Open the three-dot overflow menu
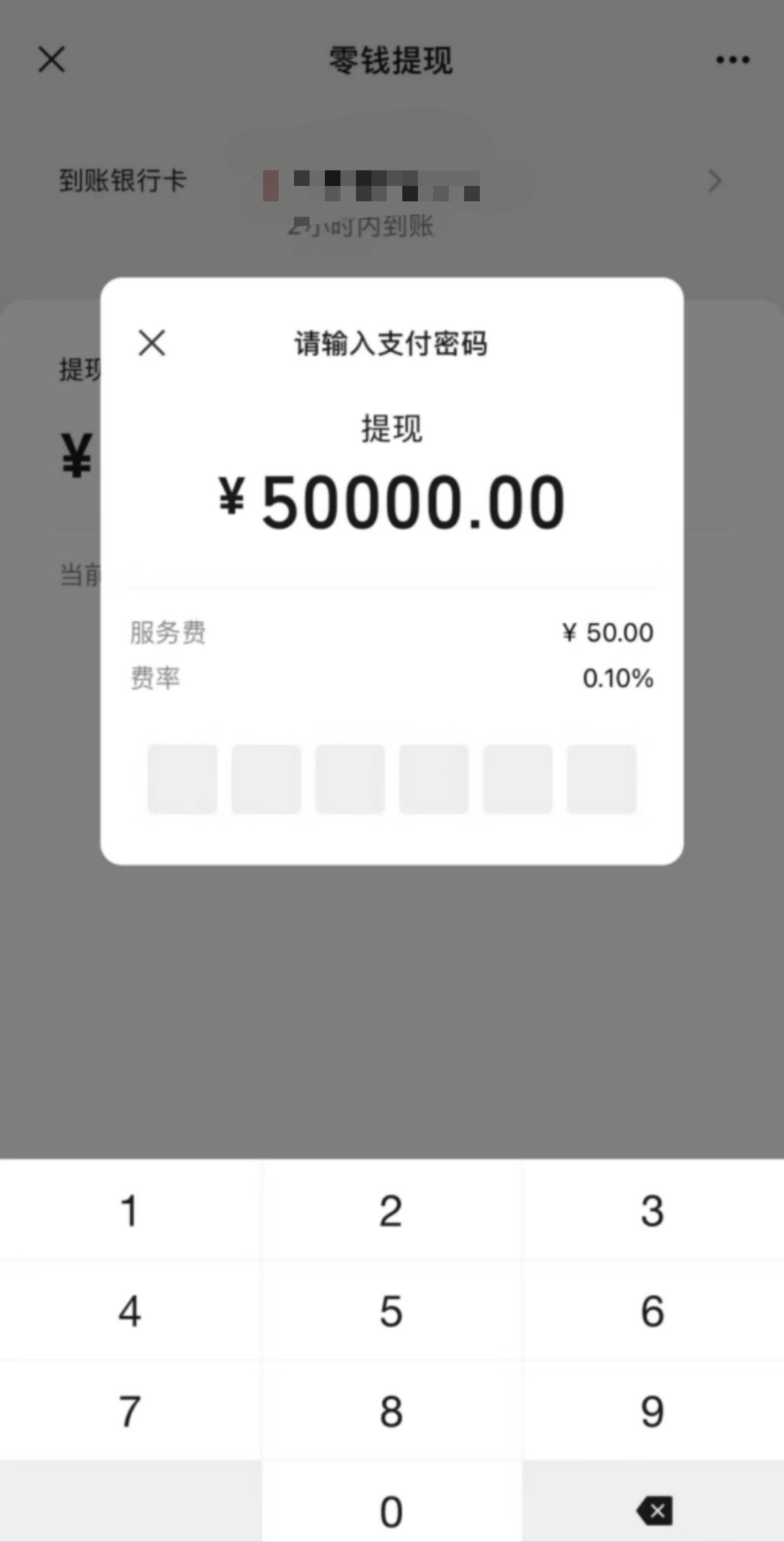The width and height of the screenshot is (784, 1542). click(x=733, y=59)
